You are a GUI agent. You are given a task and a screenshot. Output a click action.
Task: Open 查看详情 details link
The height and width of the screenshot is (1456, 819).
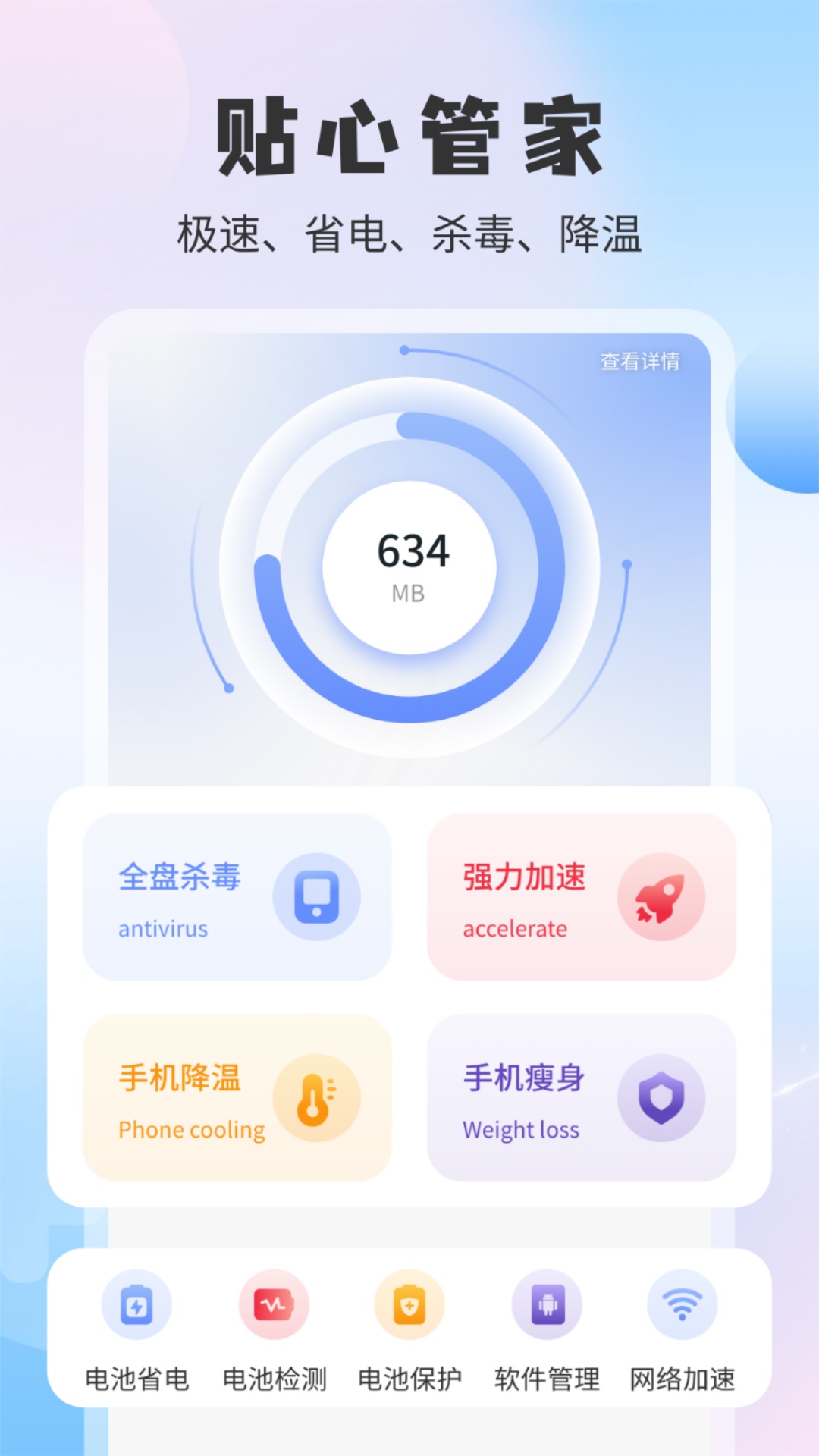click(642, 364)
